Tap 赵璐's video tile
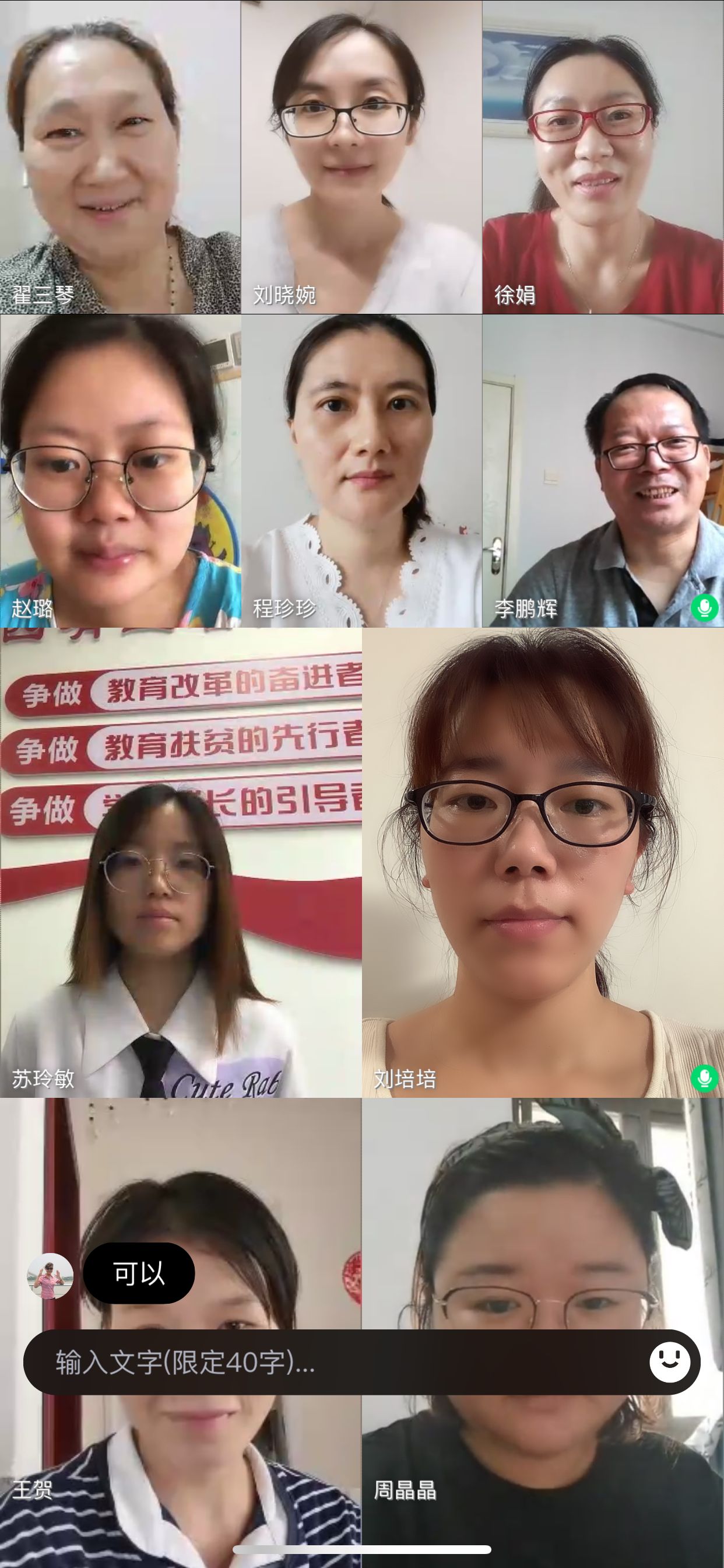Viewport: 724px width, 1568px height. [121, 471]
